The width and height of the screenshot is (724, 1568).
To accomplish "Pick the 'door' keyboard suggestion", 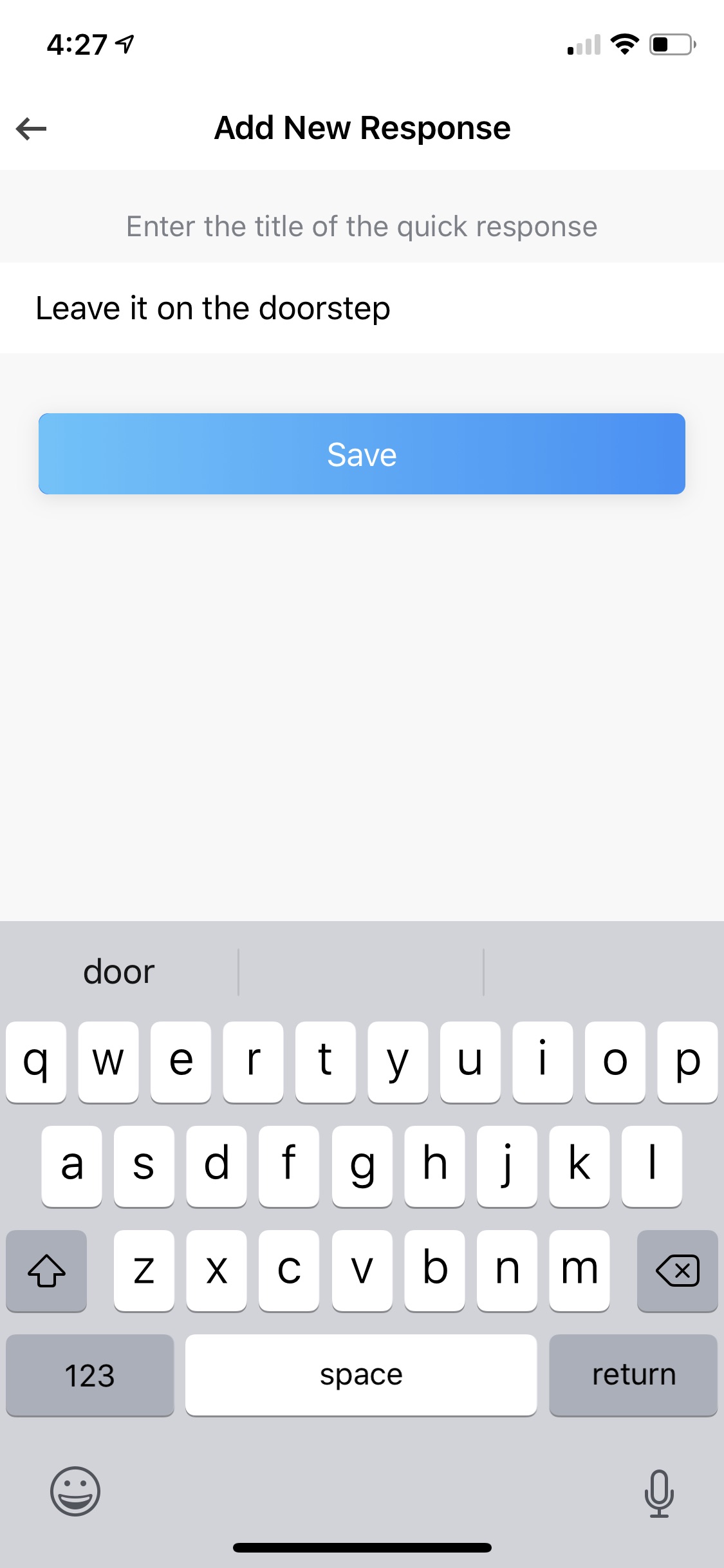I will 119,972.
